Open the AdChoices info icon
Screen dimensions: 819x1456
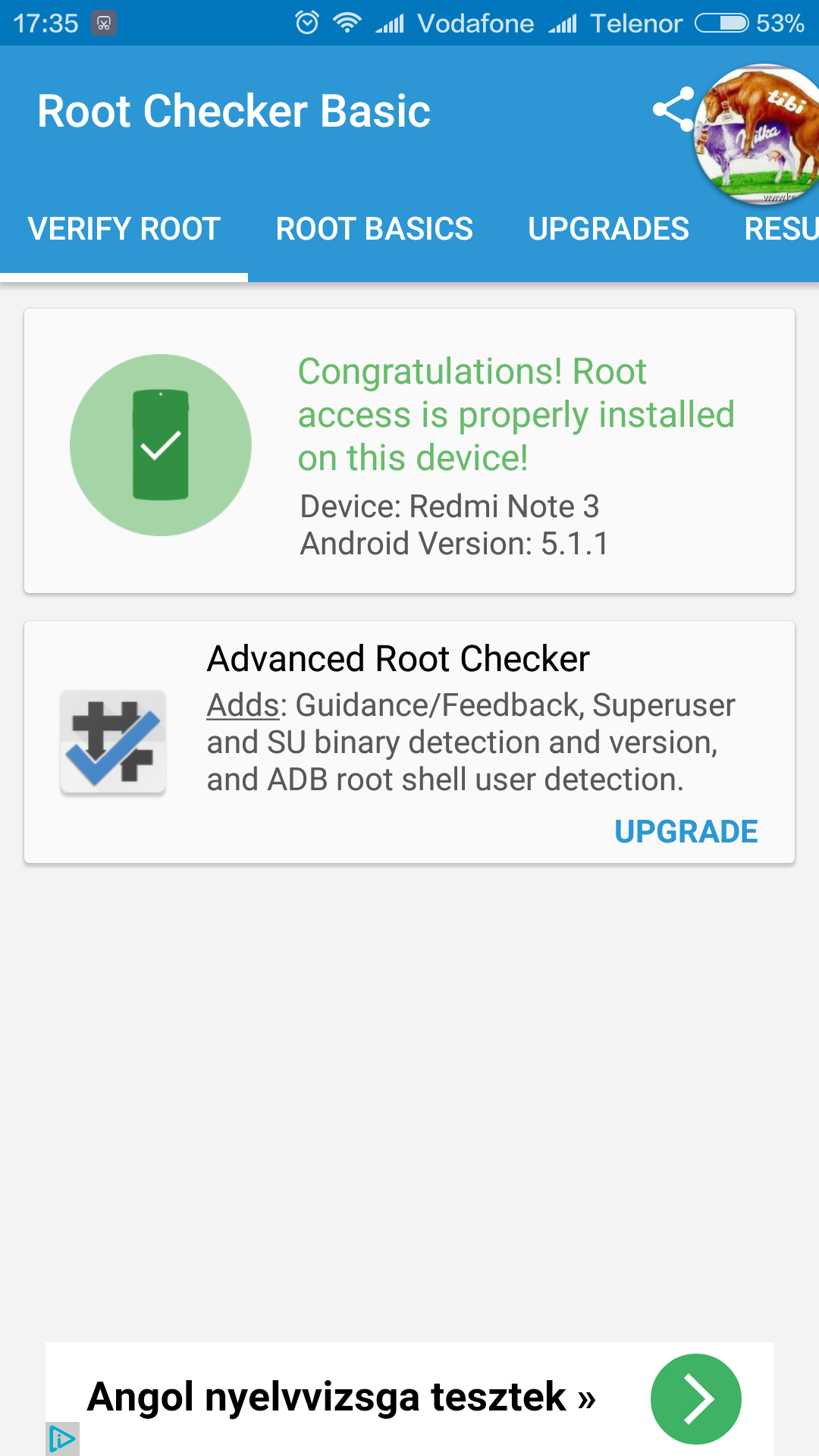[62, 1439]
